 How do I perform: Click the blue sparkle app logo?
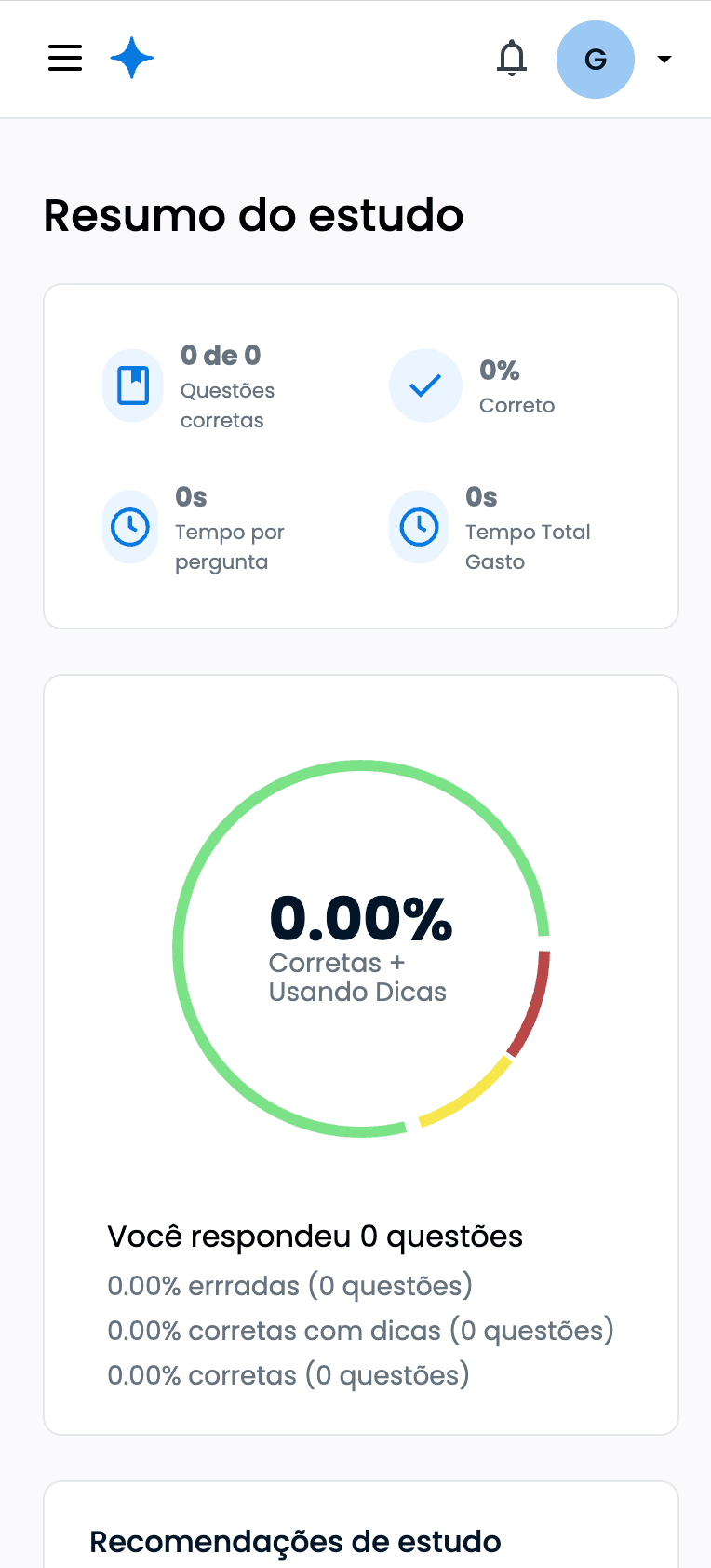click(131, 58)
